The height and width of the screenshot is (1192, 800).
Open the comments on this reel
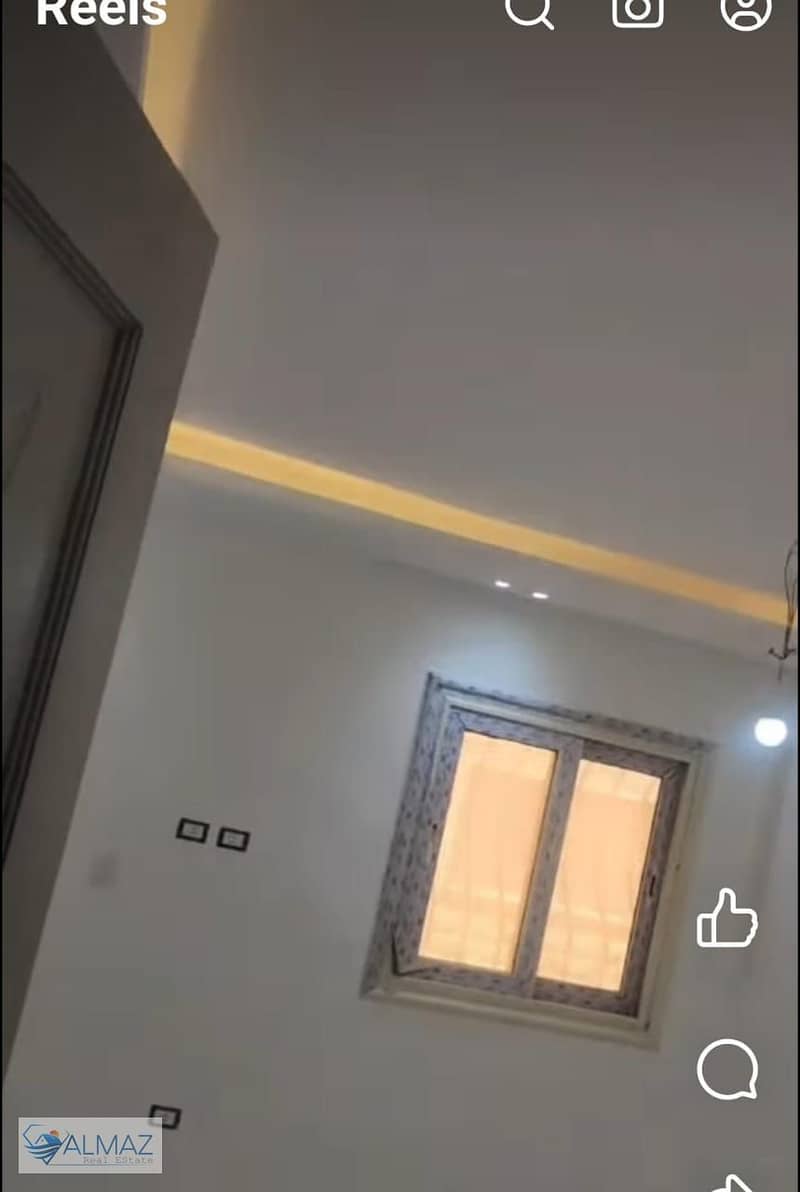(727, 1069)
